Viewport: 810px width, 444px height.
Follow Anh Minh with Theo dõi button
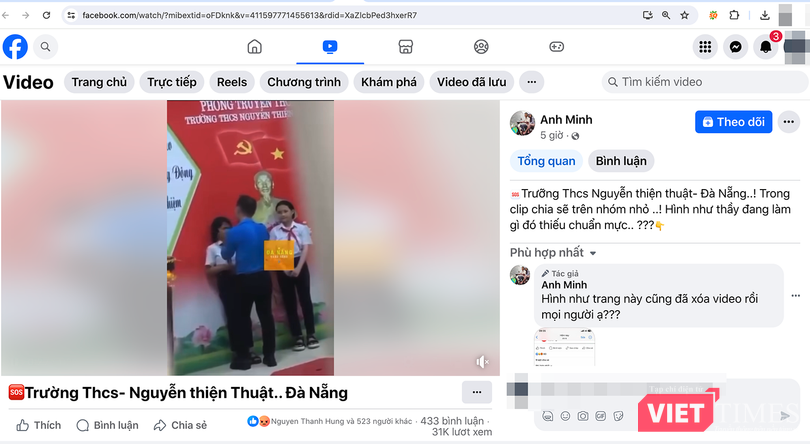click(x=734, y=122)
